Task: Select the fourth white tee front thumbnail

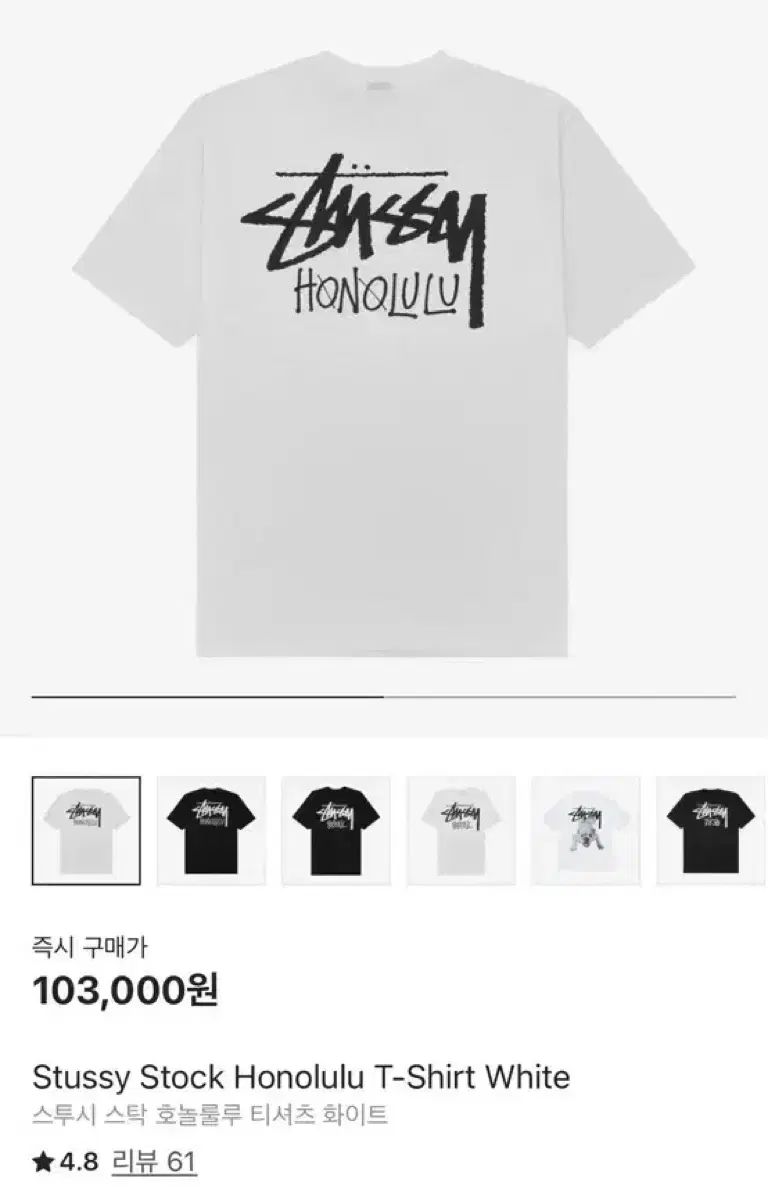Action: (461, 830)
